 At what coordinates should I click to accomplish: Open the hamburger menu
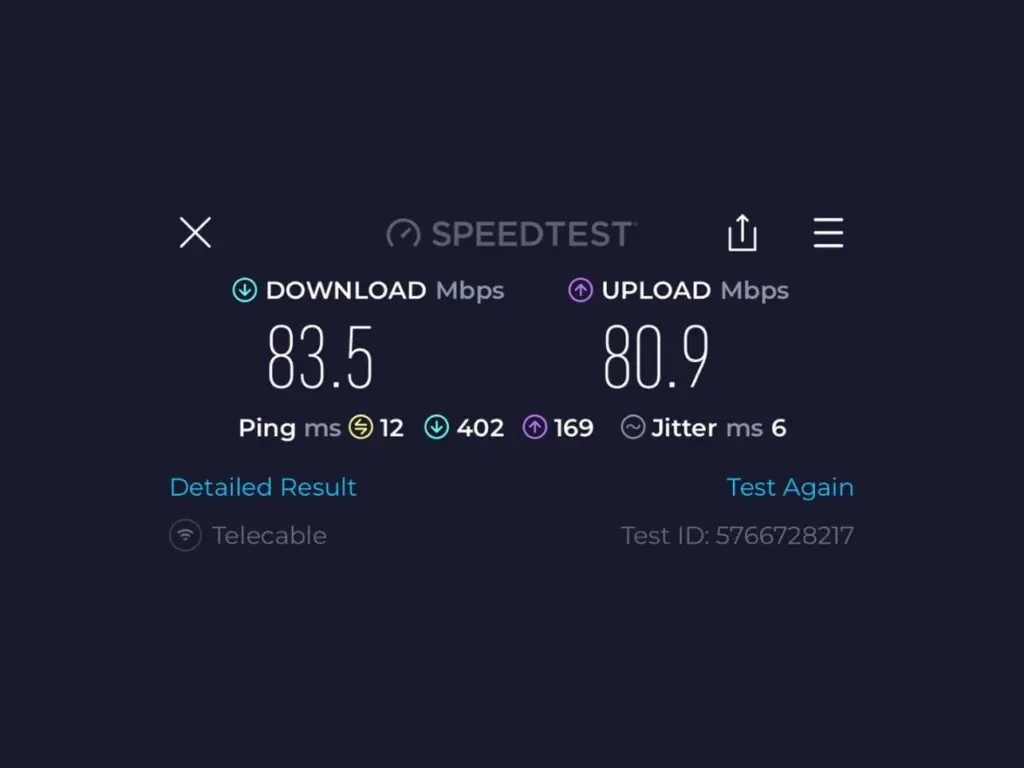point(828,233)
